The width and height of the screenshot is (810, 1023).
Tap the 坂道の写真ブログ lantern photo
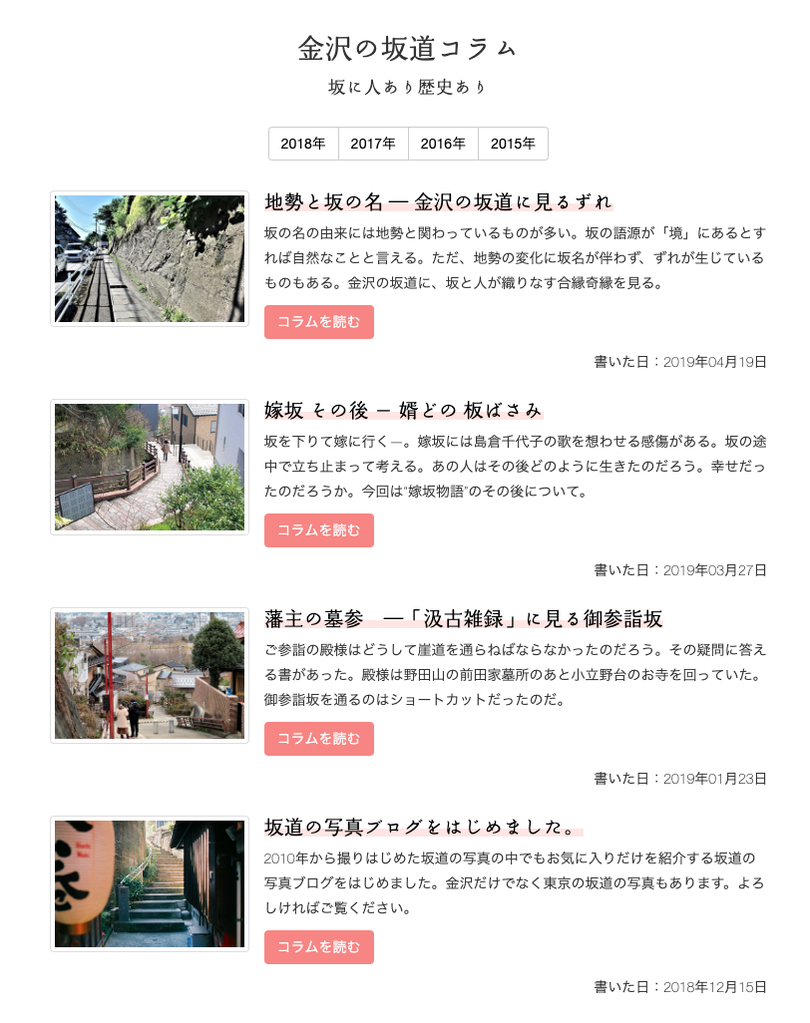149,883
